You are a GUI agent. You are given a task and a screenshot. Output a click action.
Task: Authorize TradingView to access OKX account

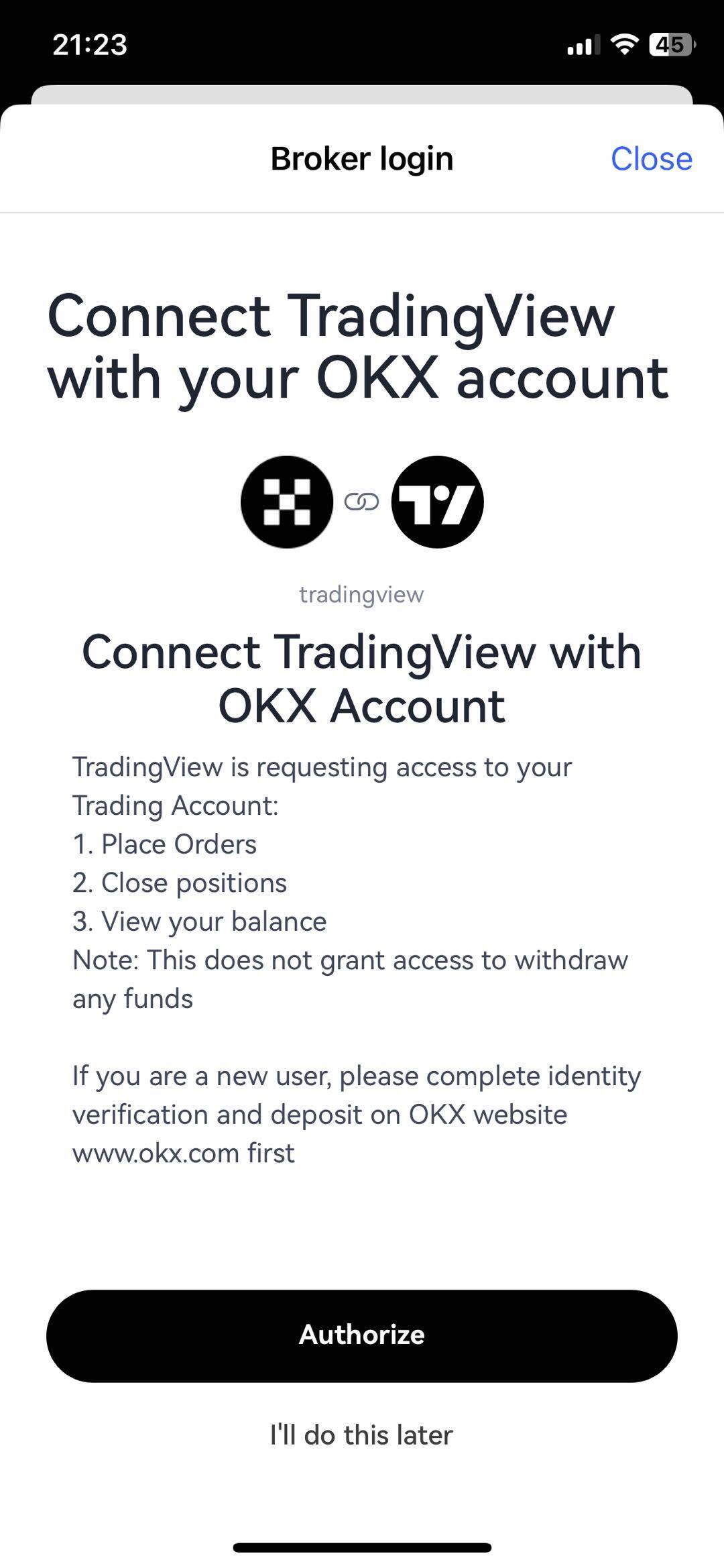pyautogui.click(x=362, y=1335)
